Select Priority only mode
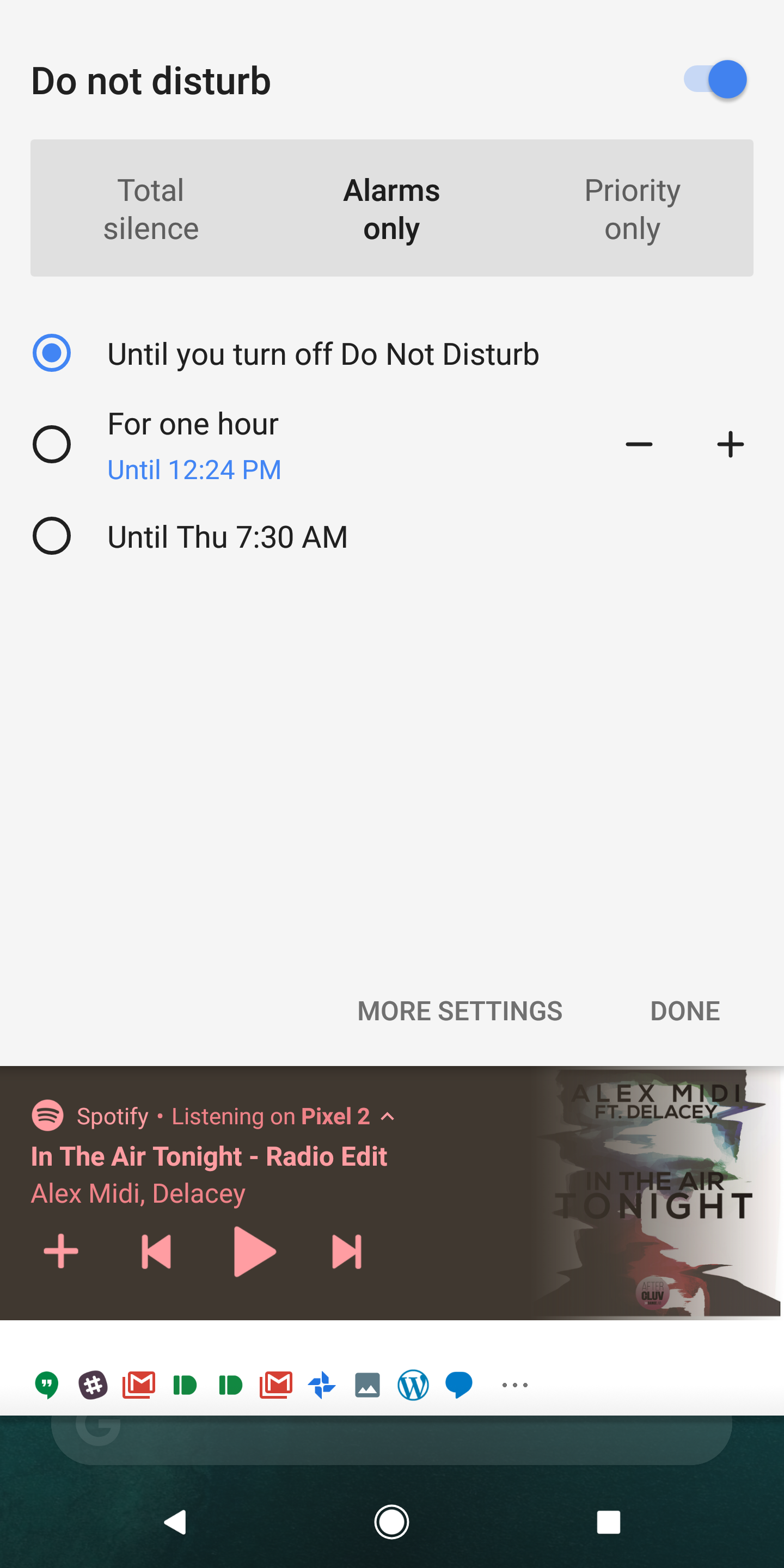 (632, 208)
